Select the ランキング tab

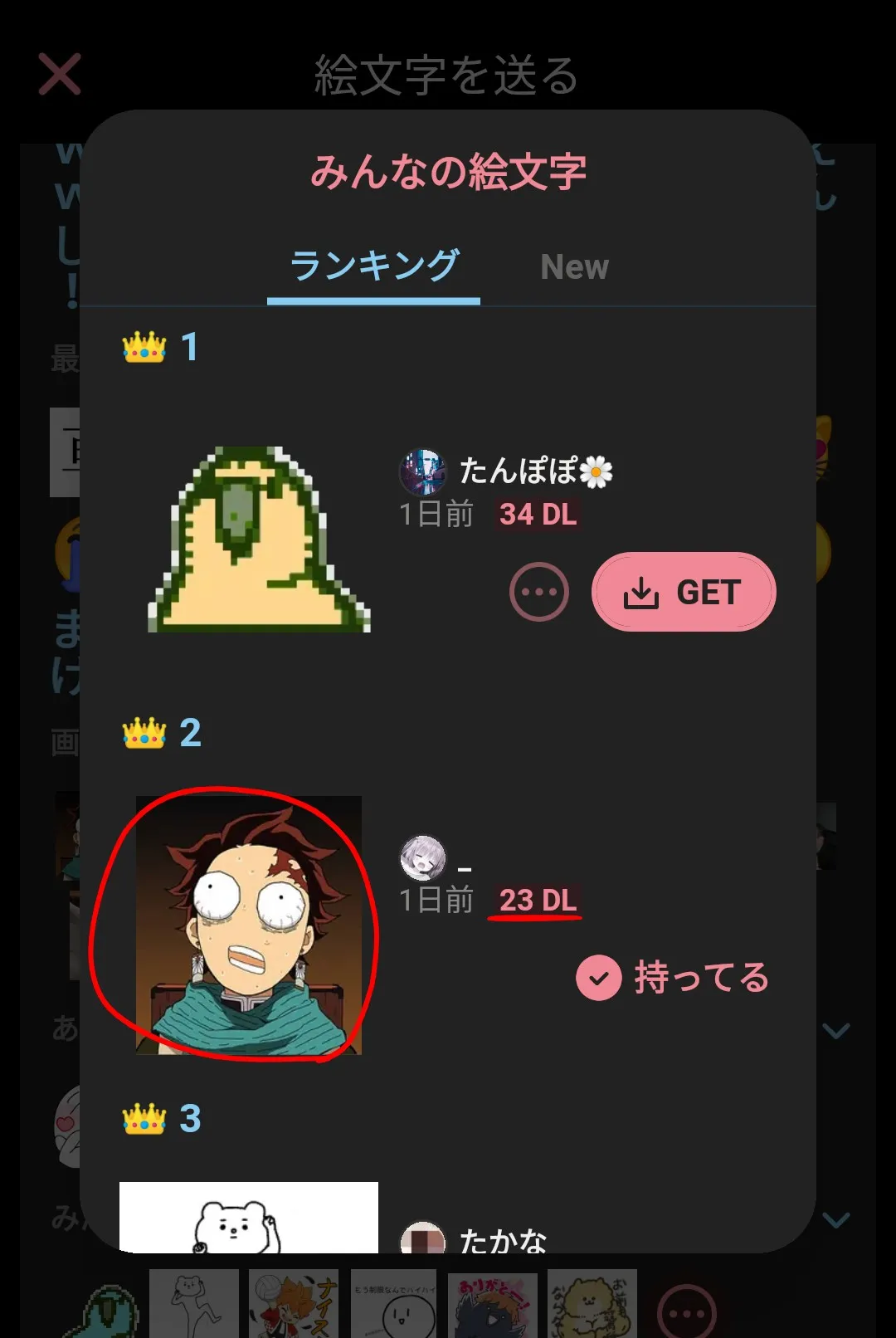click(x=374, y=267)
